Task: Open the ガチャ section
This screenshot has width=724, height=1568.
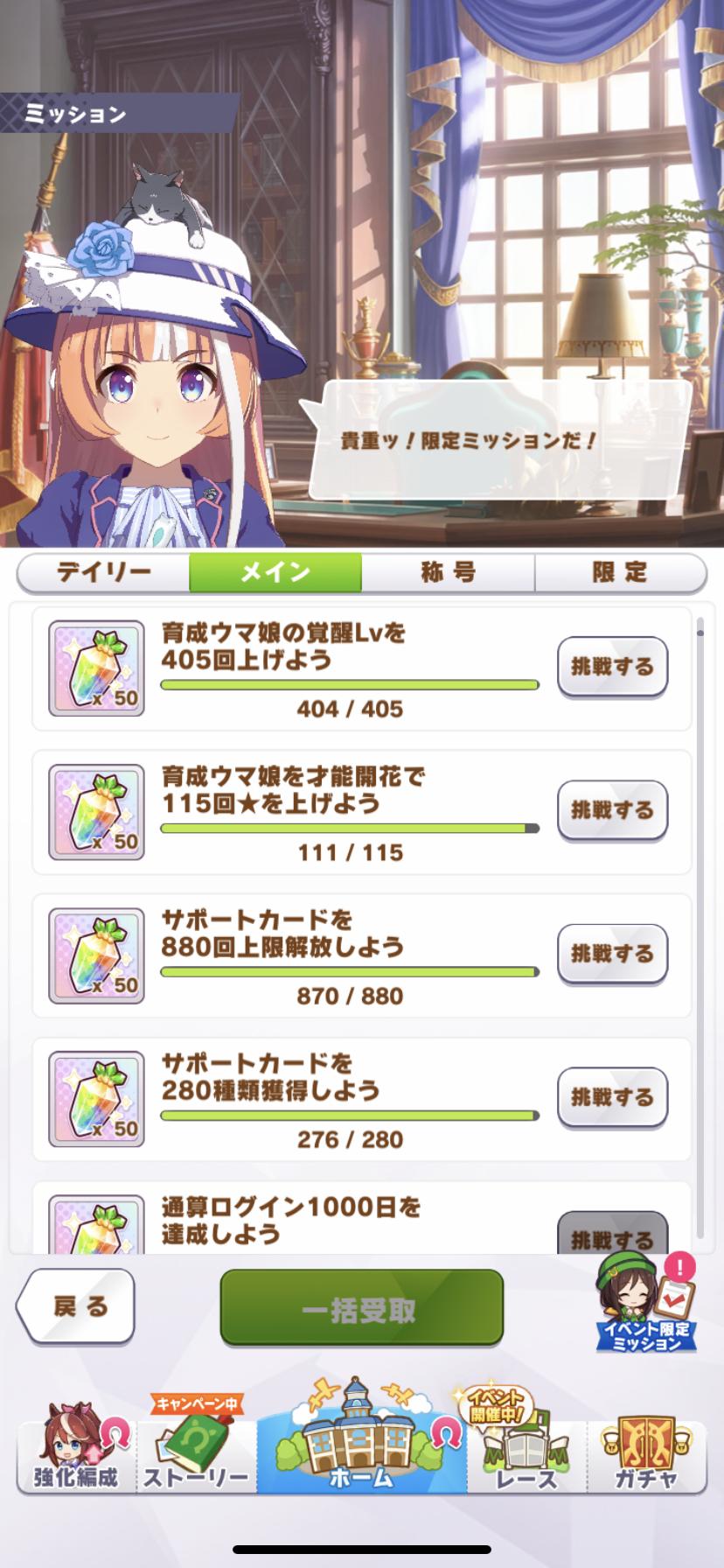Action: coord(645,1454)
